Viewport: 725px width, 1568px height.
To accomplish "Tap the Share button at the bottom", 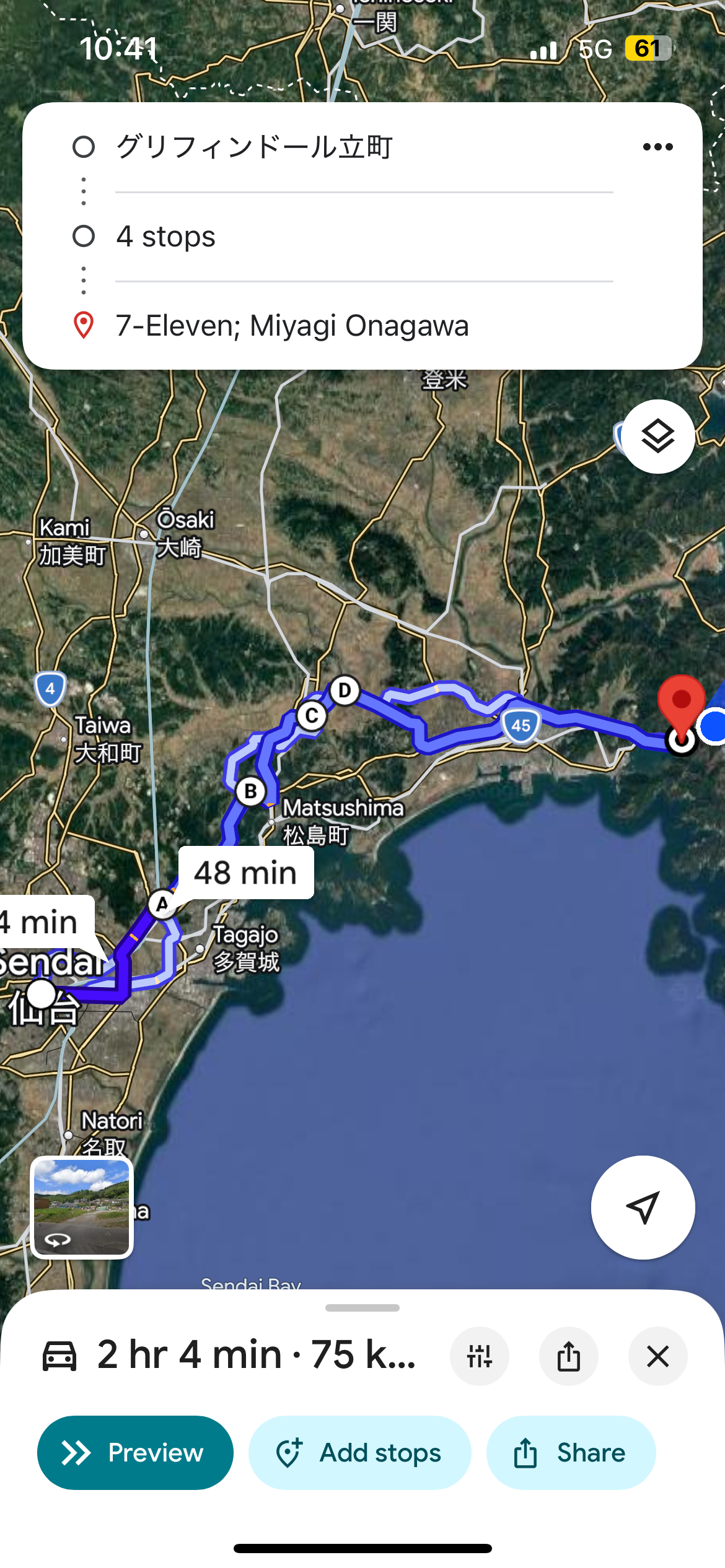I will tap(570, 1452).
